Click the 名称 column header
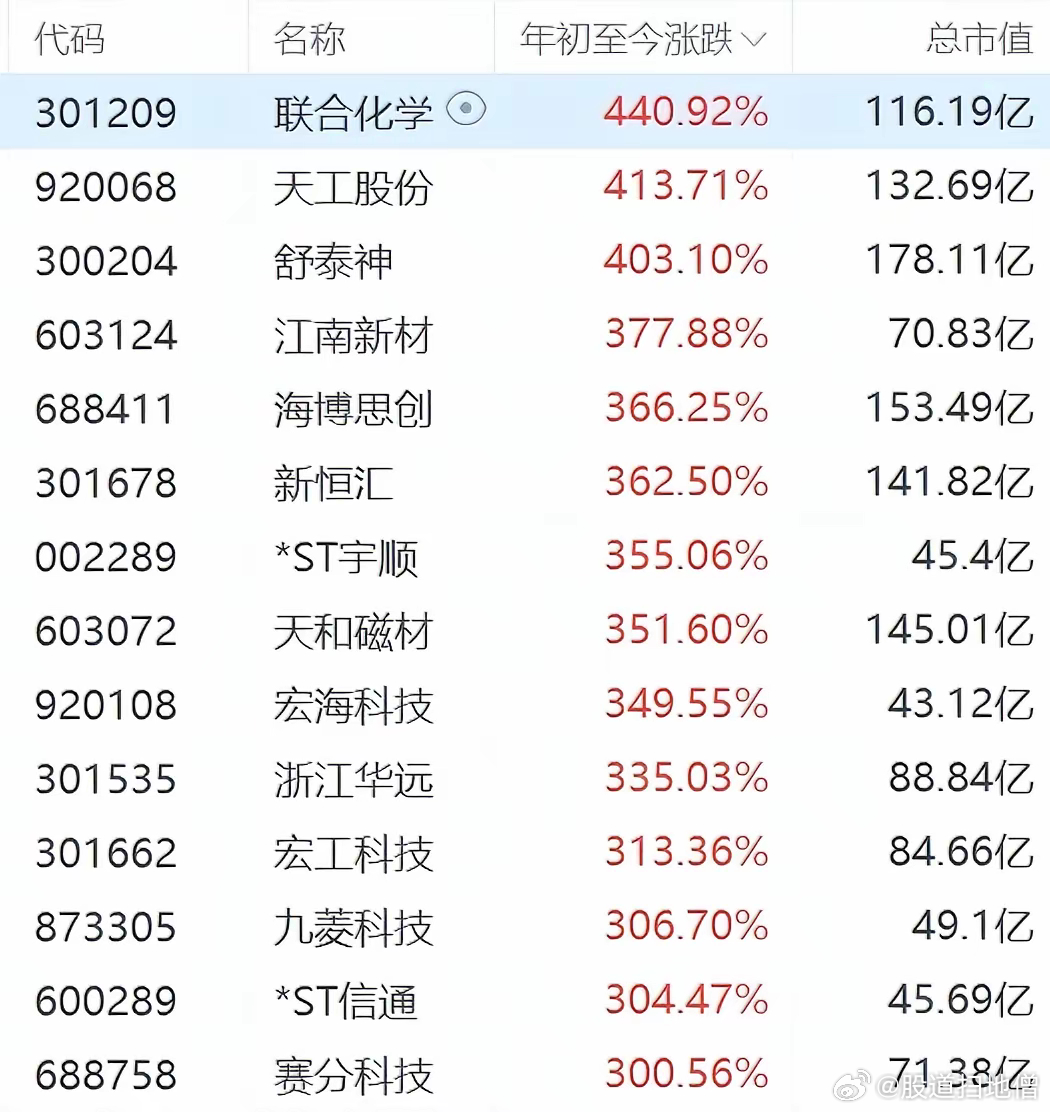1050x1112 pixels. tap(307, 38)
